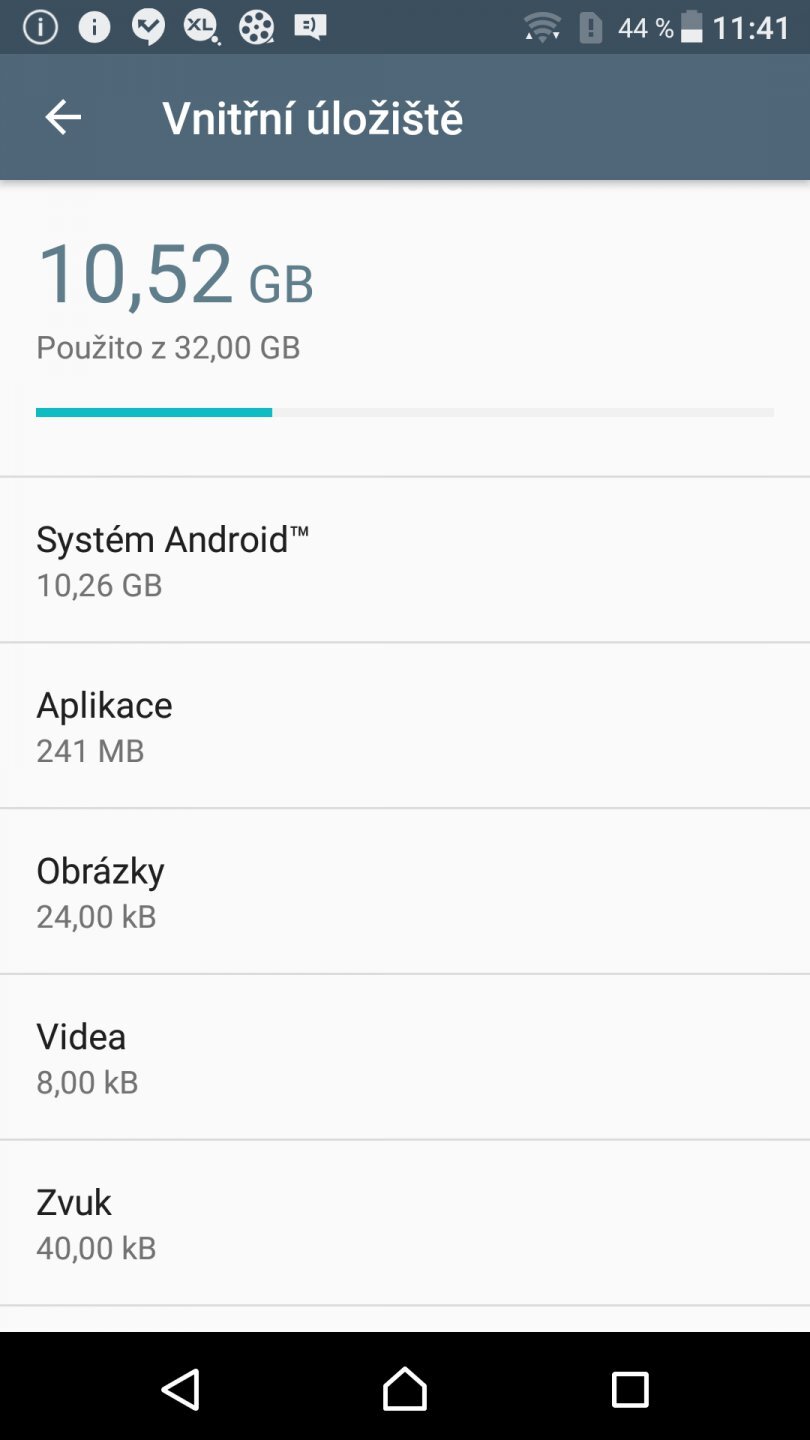810x1440 pixels.
Task: Tap the circled info icon in the status bar
Action: pos(40,27)
